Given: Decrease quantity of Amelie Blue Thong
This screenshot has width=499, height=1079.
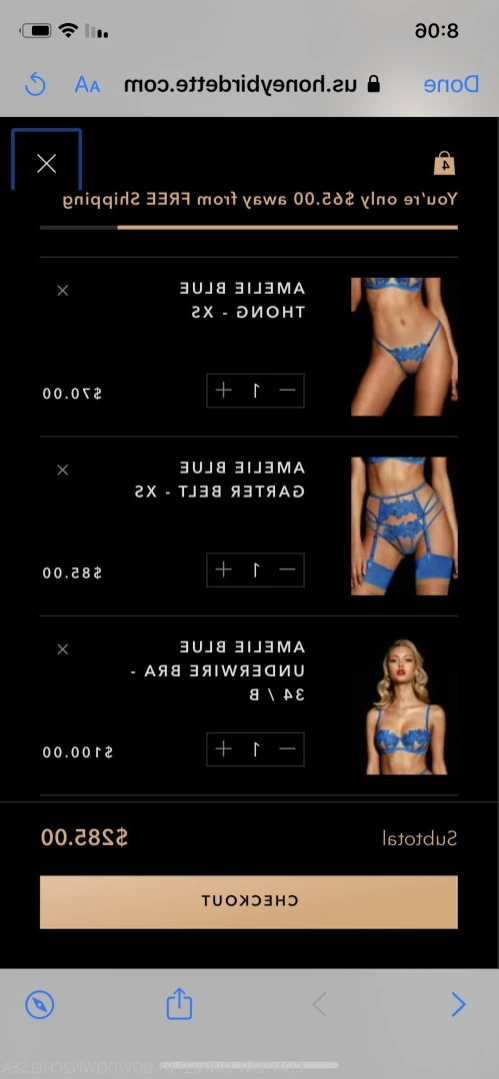Looking at the screenshot, I should point(288,390).
